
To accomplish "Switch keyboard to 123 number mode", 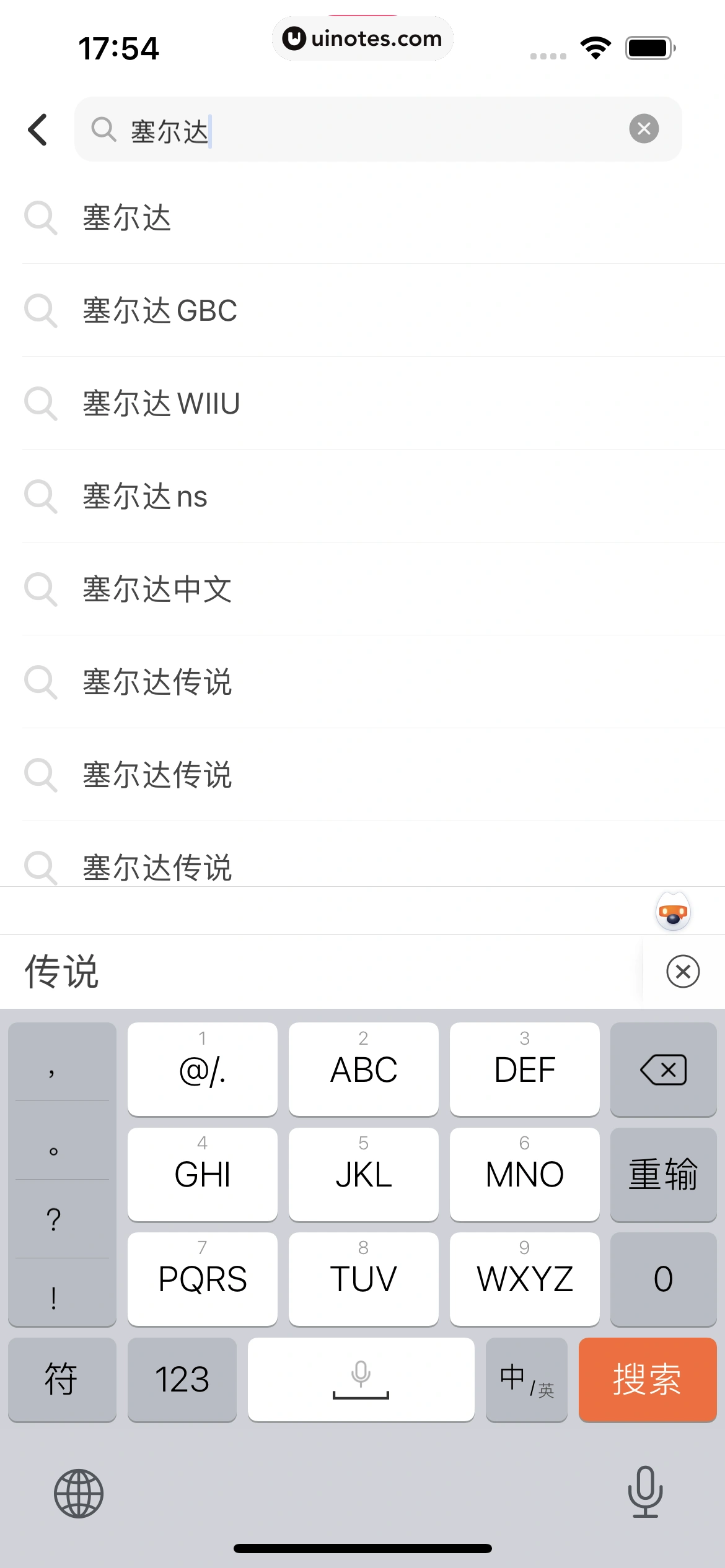I will pyautogui.click(x=182, y=1379).
